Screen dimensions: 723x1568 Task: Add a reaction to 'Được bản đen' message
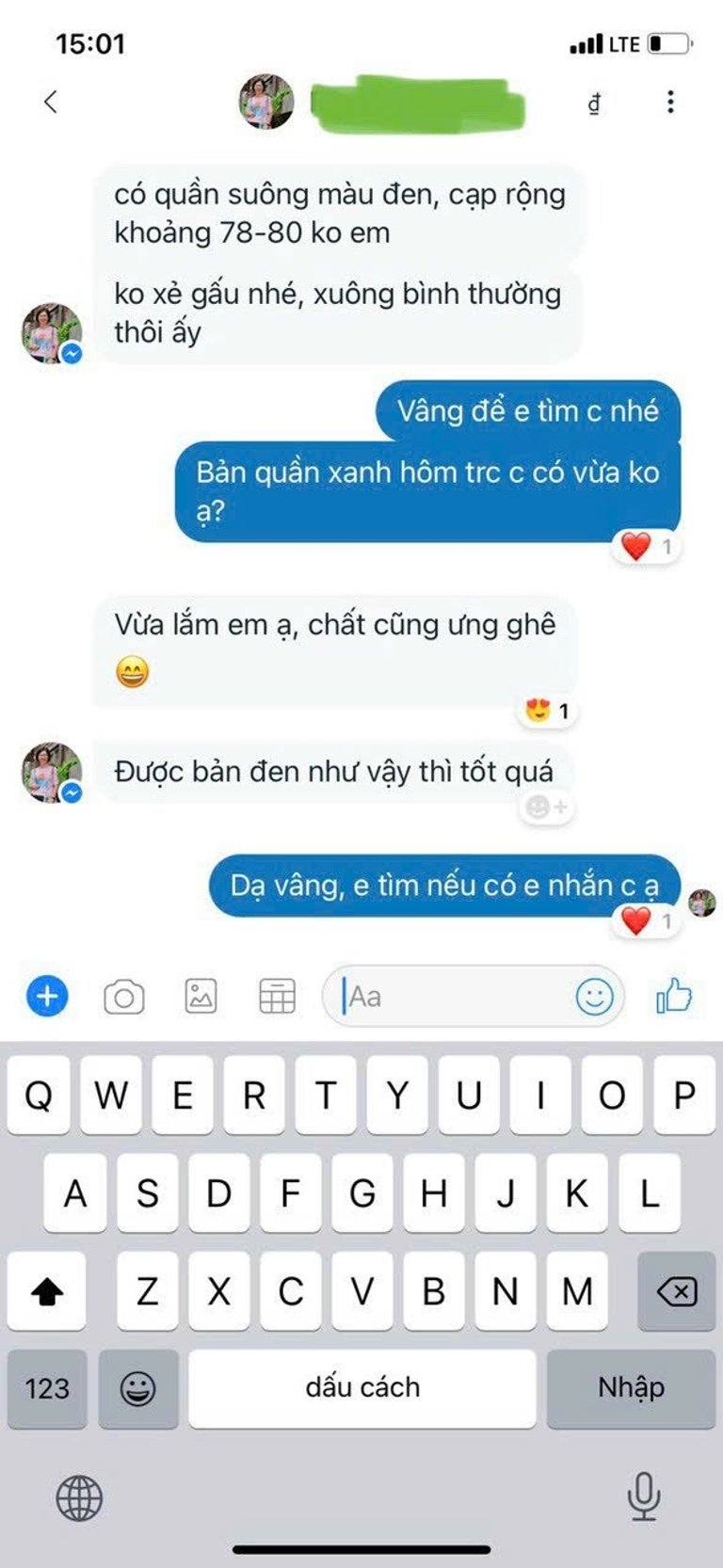(546, 808)
